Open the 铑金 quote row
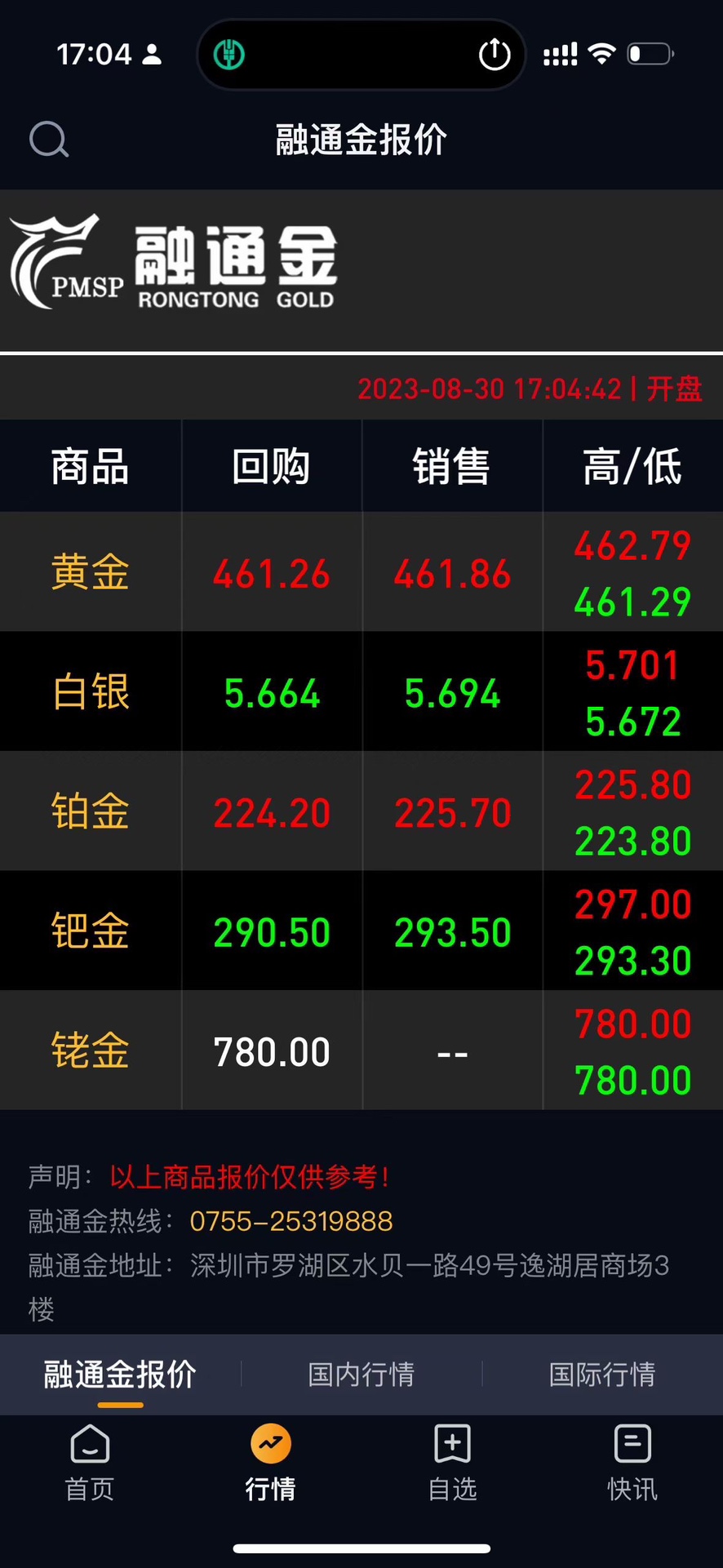 click(361, 1051)
